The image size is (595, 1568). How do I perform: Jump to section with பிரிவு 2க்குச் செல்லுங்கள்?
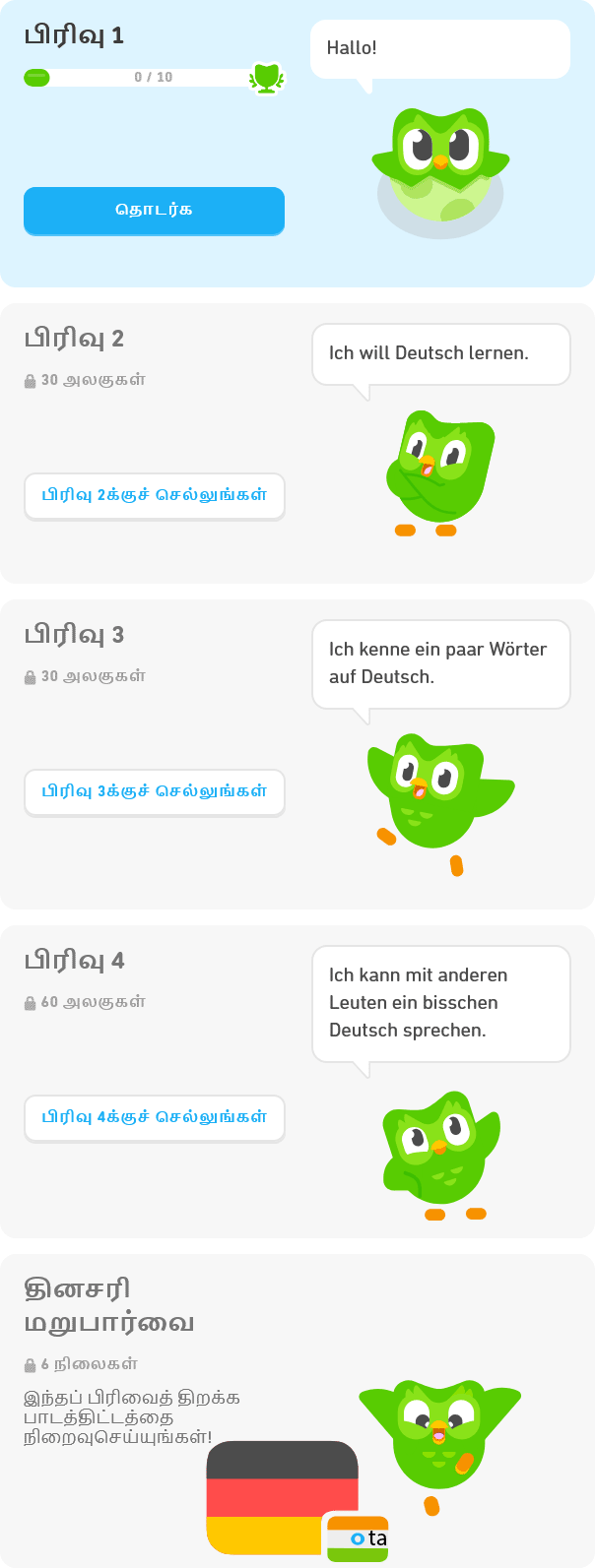click(x=154, y=495)
